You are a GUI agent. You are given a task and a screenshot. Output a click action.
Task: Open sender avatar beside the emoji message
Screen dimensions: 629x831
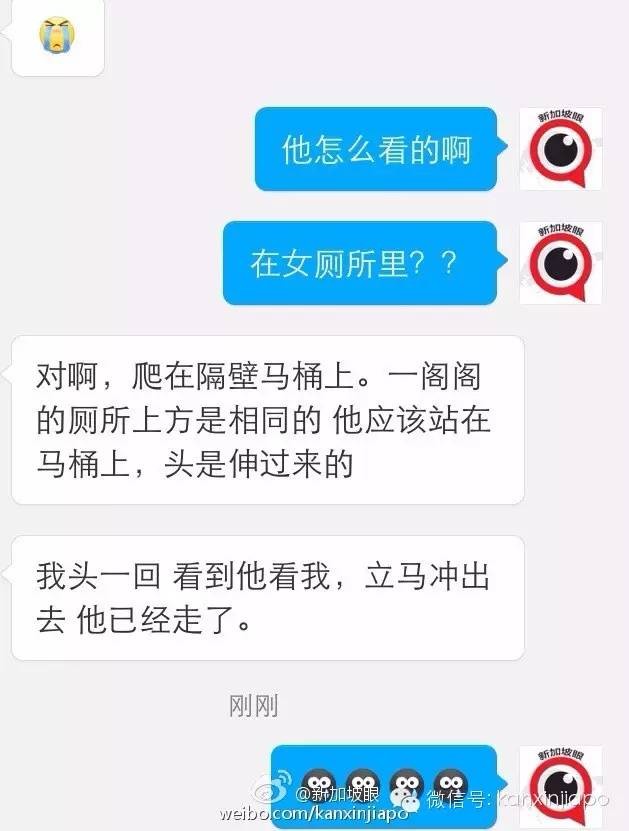click(x=560, y=785)
